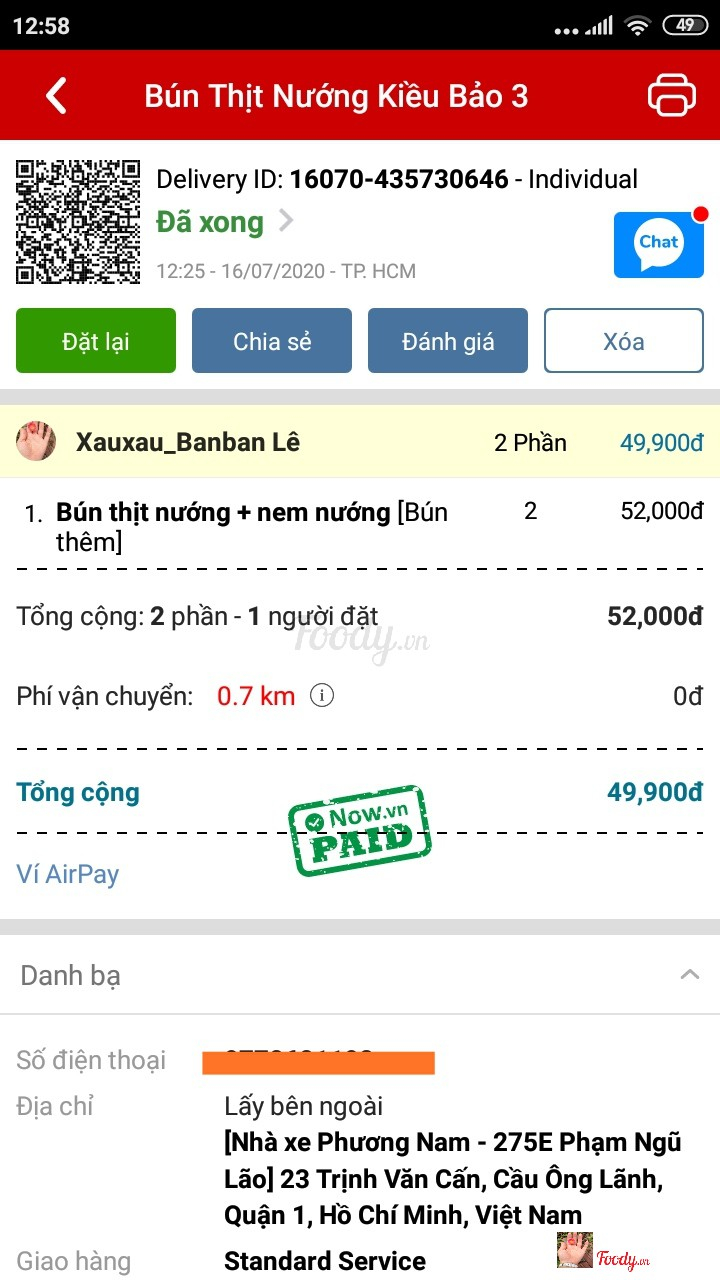Rate the order with Đánh giá
The height and width of the screenshot is (1280, 720).
(448, 341)
